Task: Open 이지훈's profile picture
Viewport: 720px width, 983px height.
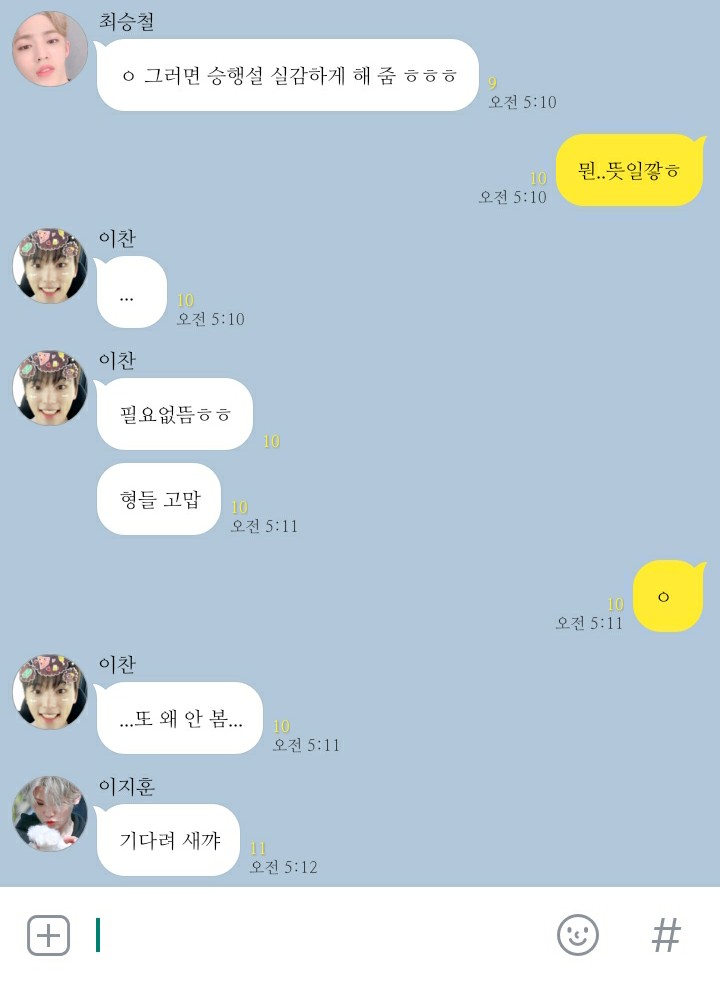Action: pos(50,813)
